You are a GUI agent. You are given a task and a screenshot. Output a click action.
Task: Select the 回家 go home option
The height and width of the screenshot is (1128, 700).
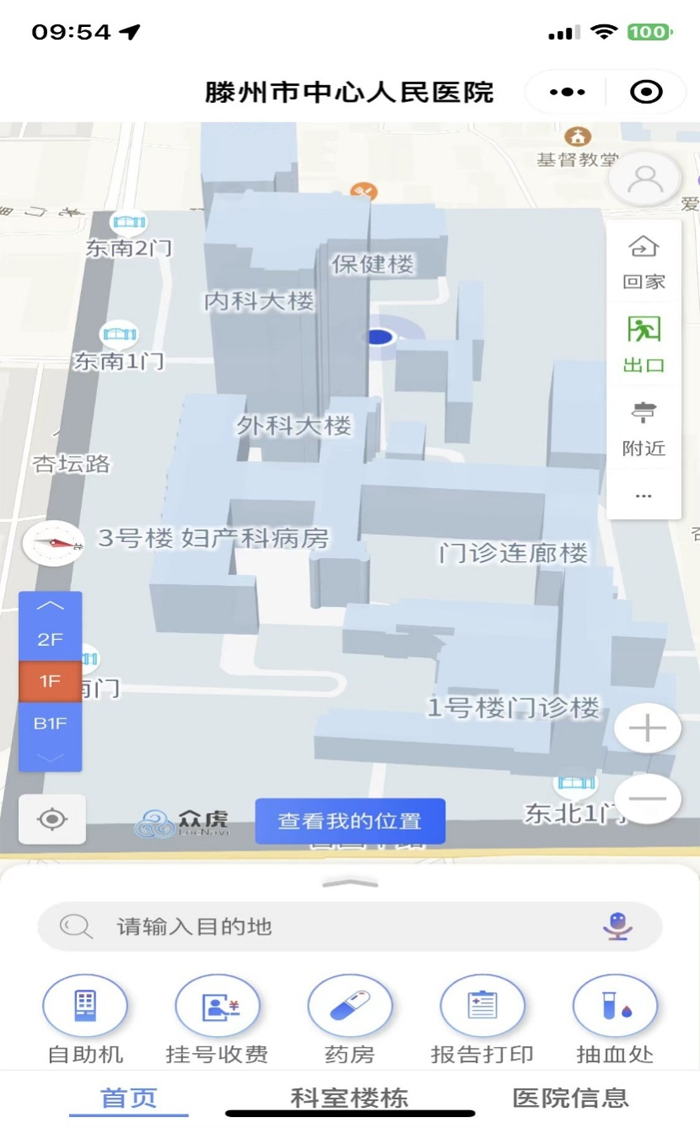coord(644,261)
